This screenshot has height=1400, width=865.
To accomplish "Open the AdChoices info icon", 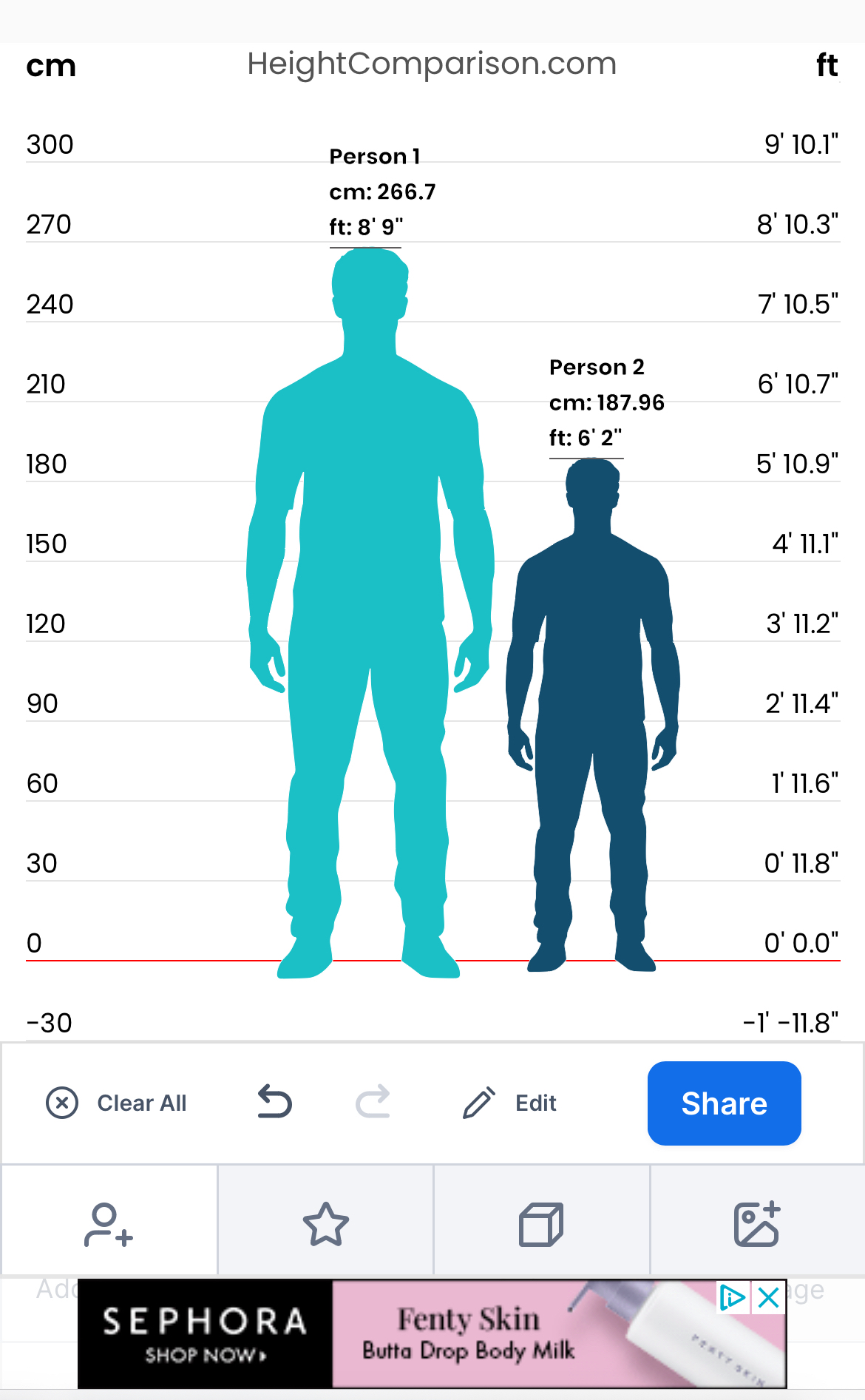I will (732, 1297).
